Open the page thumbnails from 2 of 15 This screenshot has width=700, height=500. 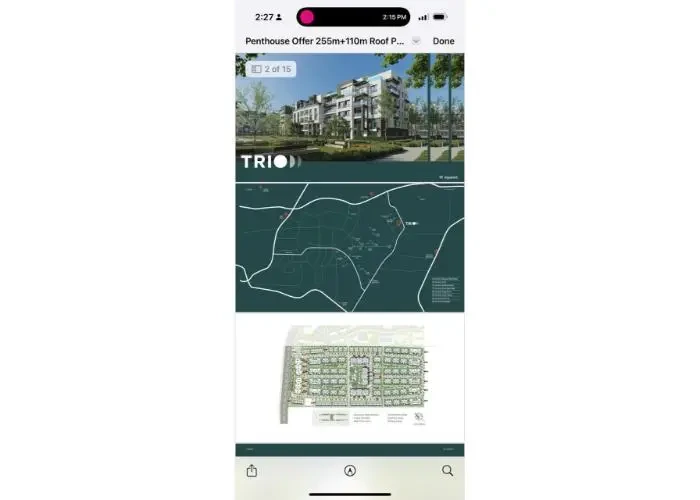tap(271, 69)
